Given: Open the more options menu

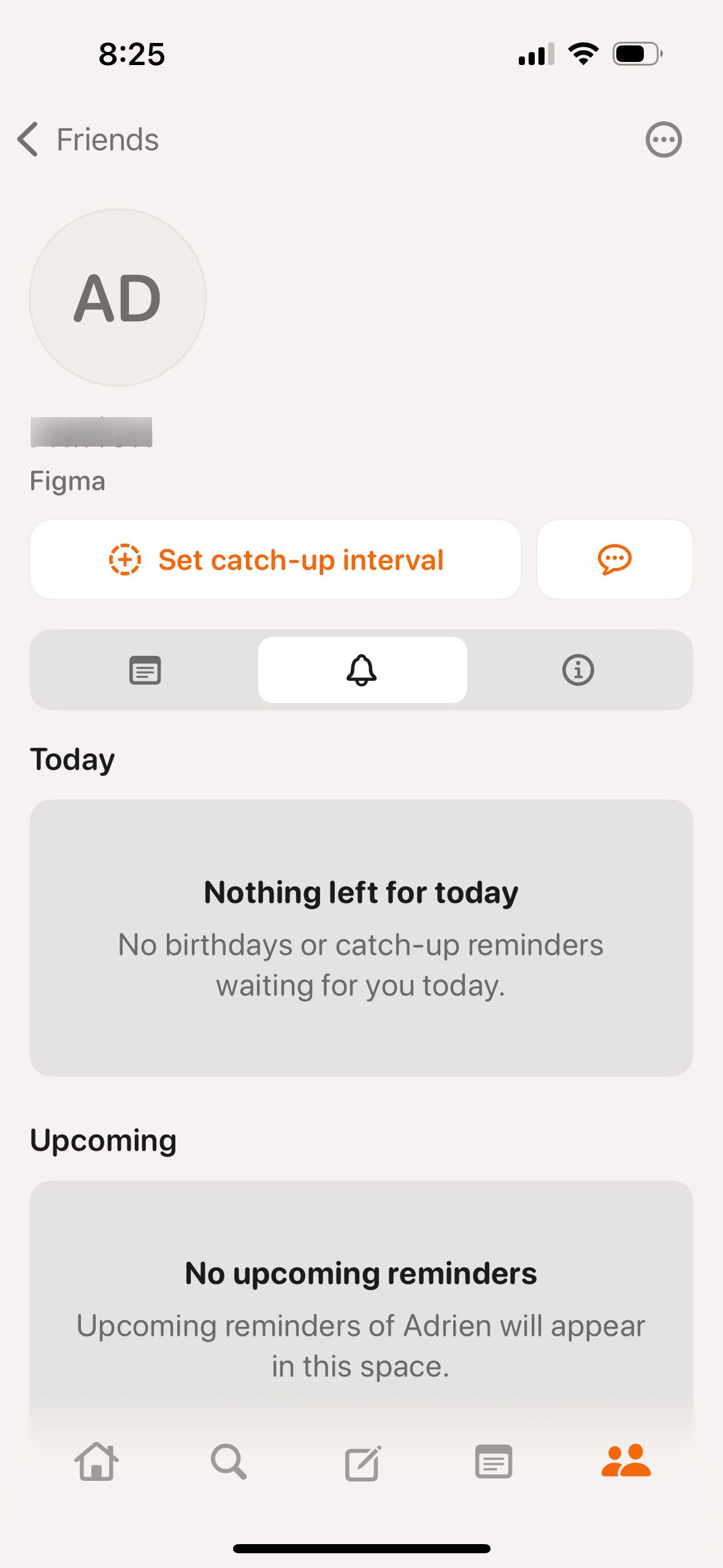Looking at the screenshot, I should click(663, 140).
